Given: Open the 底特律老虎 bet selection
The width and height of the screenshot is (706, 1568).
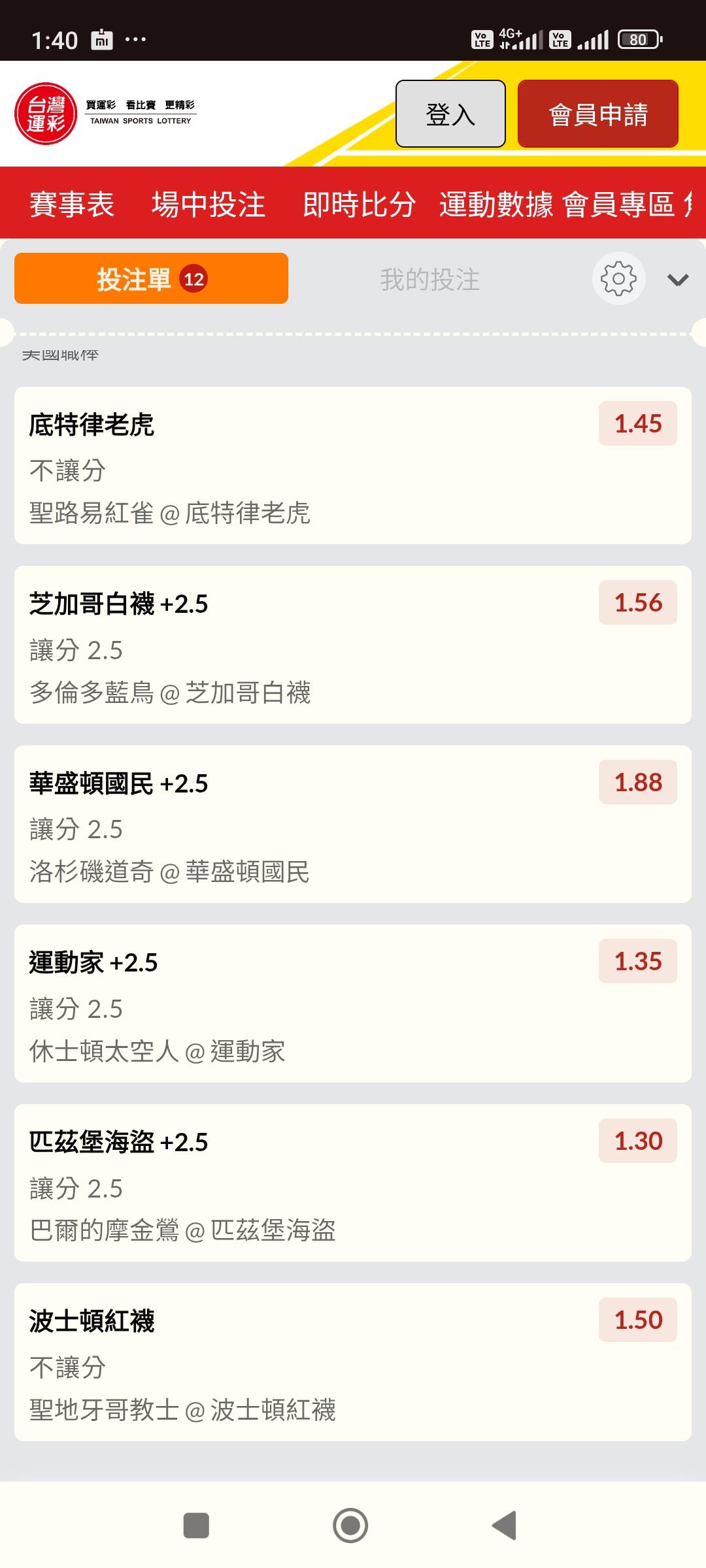Looking at the screenshot, I should [353, 466].
